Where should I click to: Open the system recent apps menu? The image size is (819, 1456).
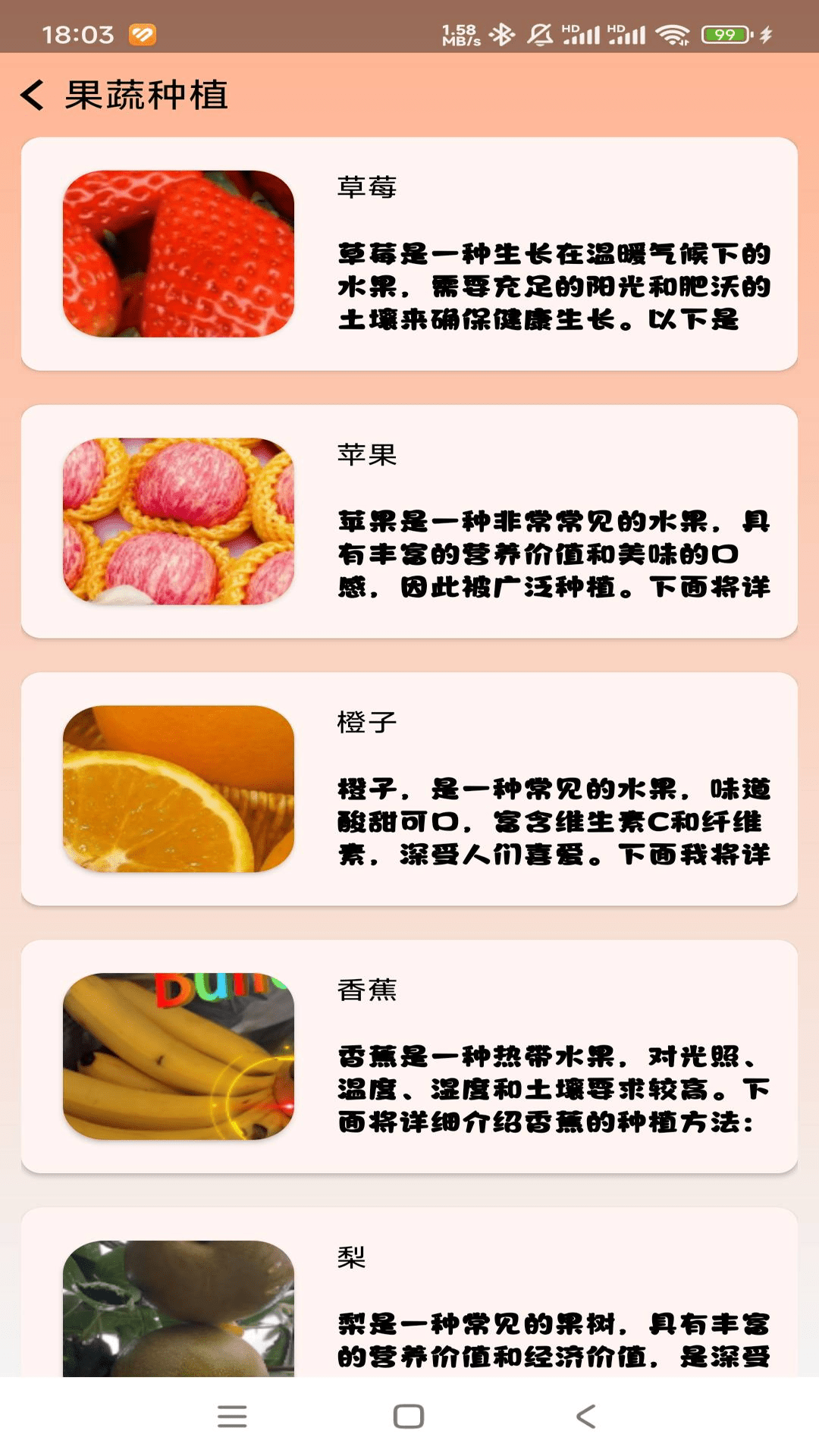[x=232, y=1417]
